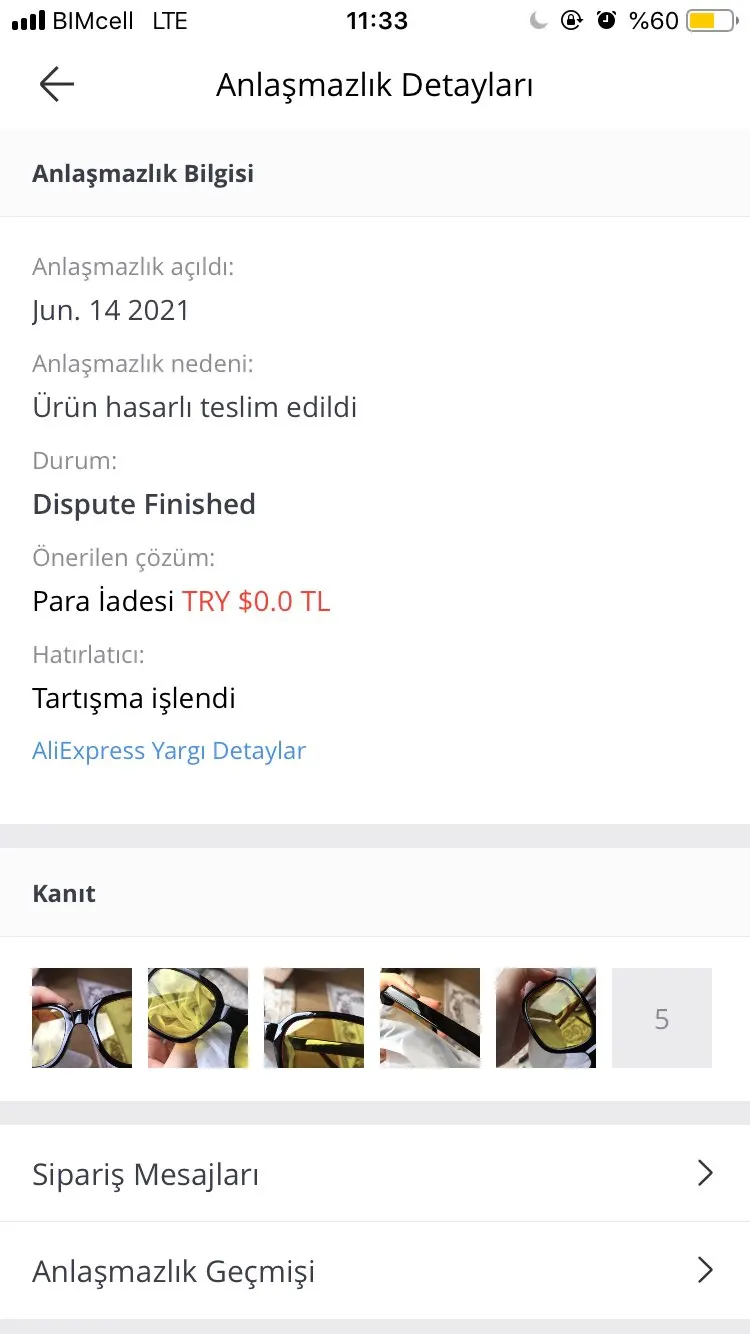Open Sipariş Mesajları
750x1334 pixels.
(375, 1174)
